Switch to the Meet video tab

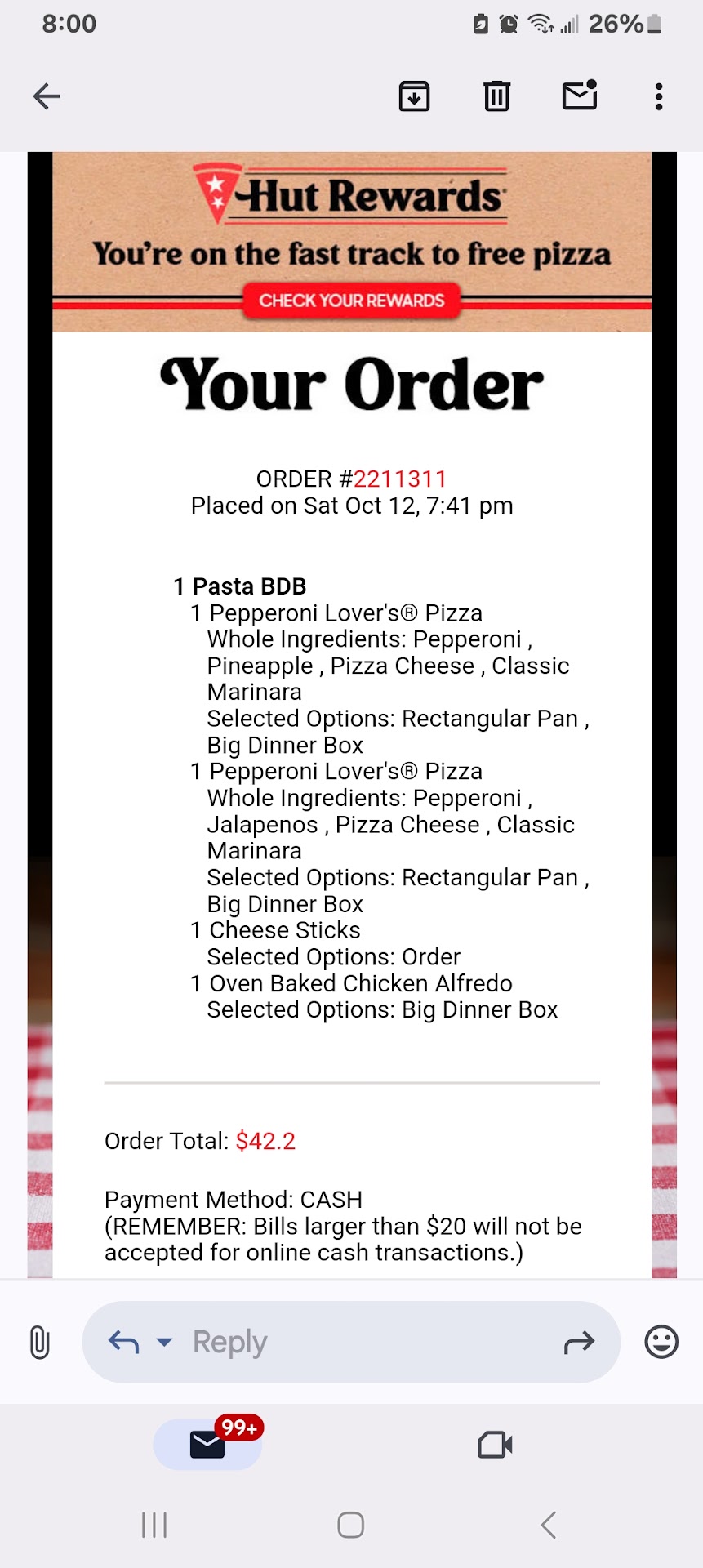pos(495,1444)
